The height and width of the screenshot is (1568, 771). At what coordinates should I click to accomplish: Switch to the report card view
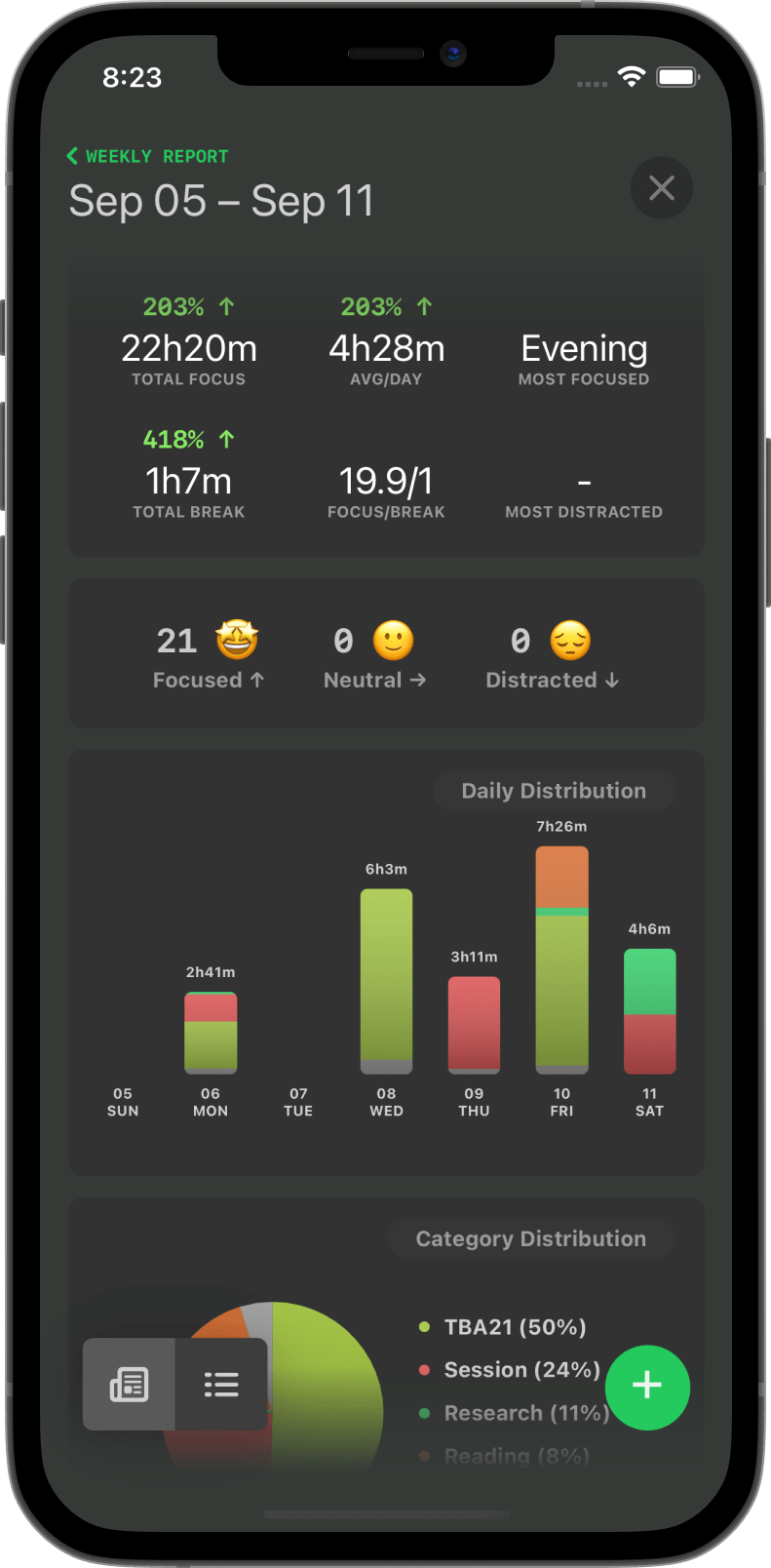tap(130, 1384)
